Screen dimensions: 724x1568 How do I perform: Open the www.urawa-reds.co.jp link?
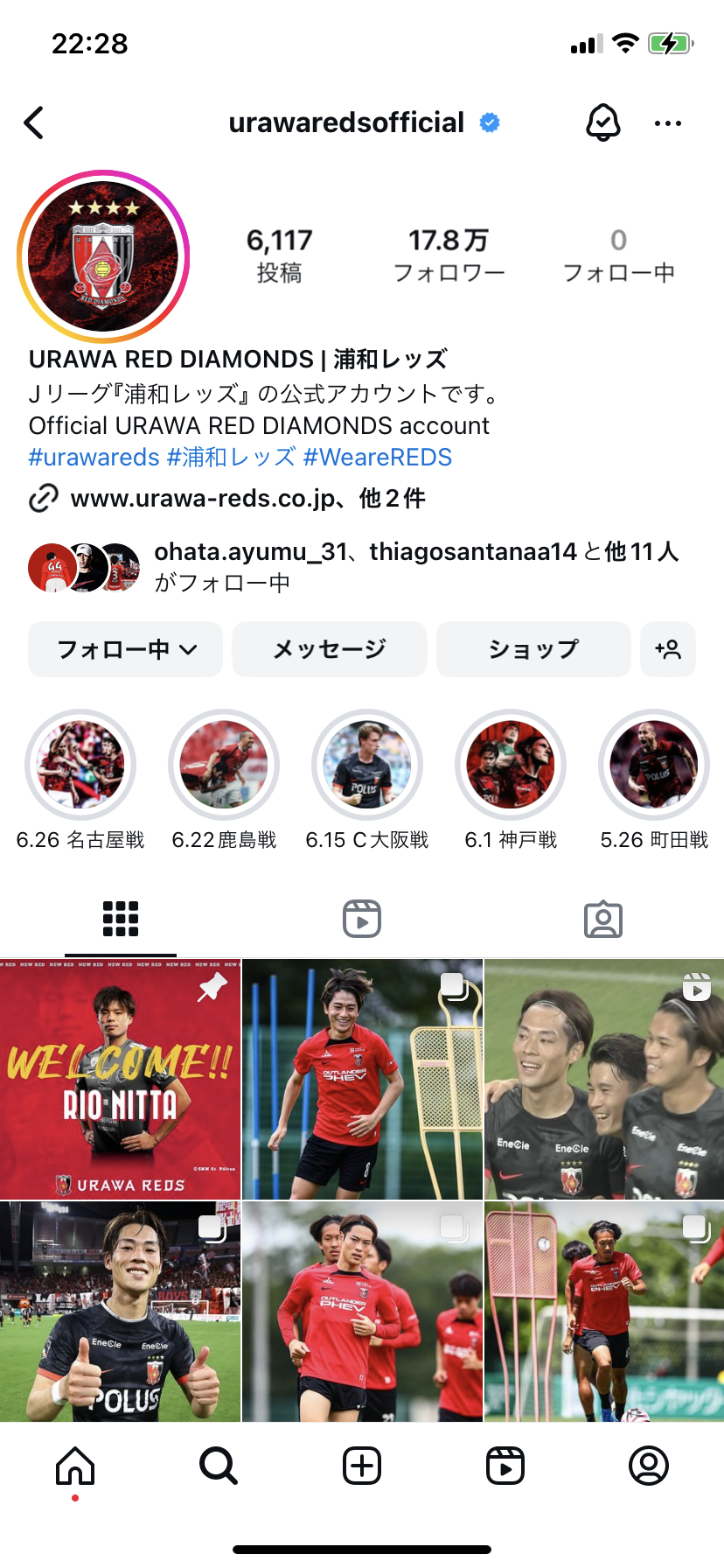[201, 499]
